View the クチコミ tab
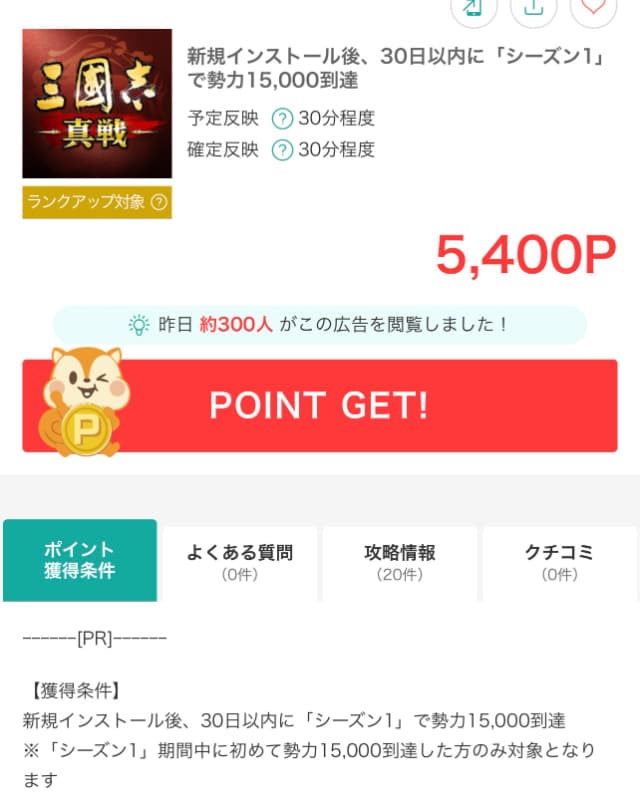This screenshot has width=640, height=800. [x=559, y=562]
